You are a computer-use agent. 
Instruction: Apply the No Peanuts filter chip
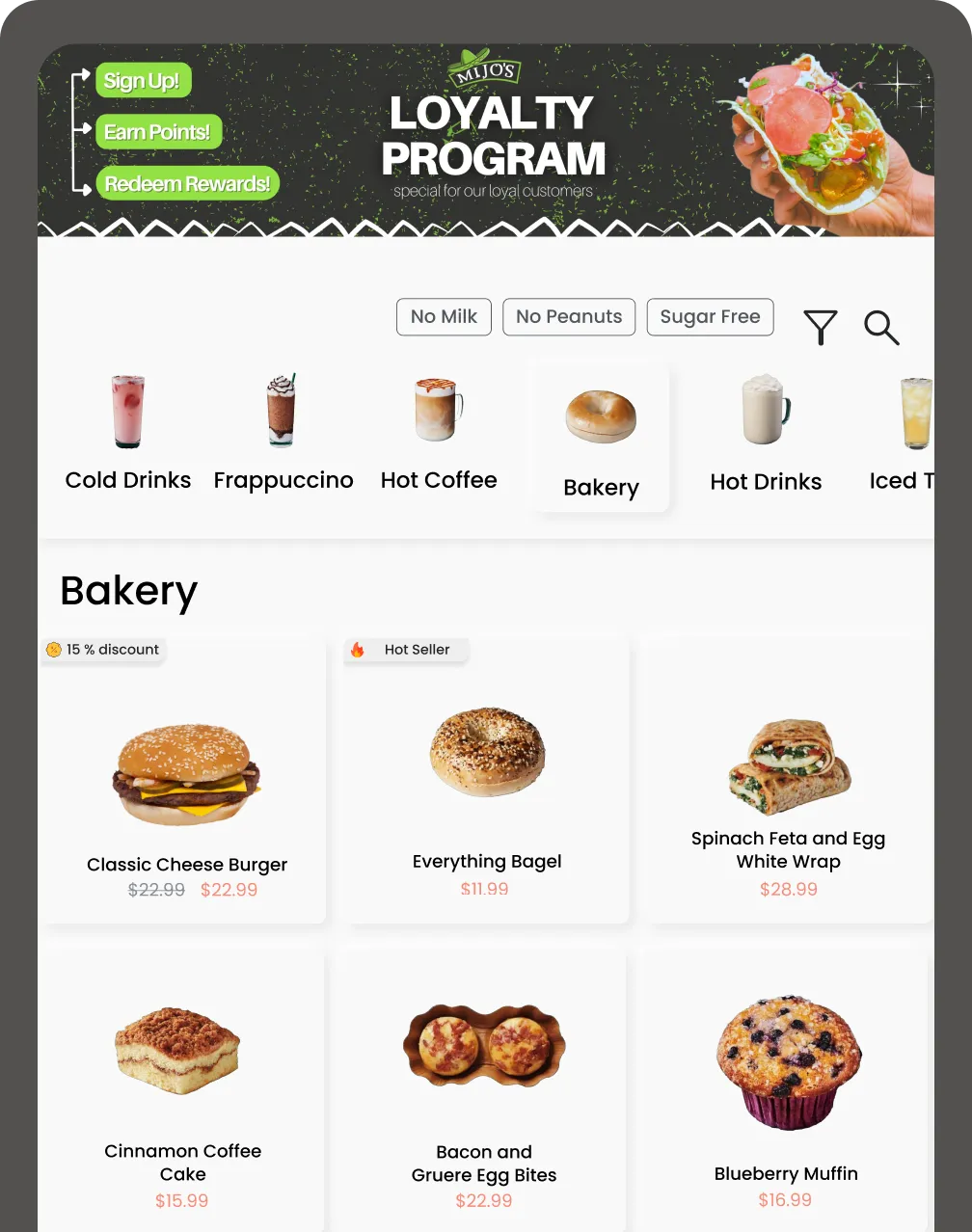(x=569, y=317)
